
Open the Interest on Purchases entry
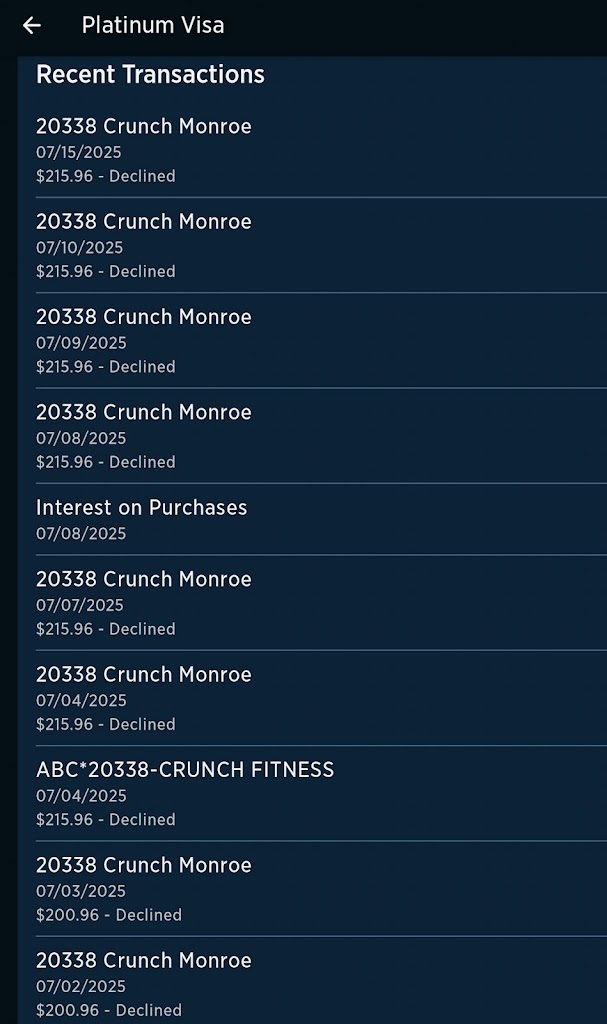pyautogui.click(x=300, y=519)
